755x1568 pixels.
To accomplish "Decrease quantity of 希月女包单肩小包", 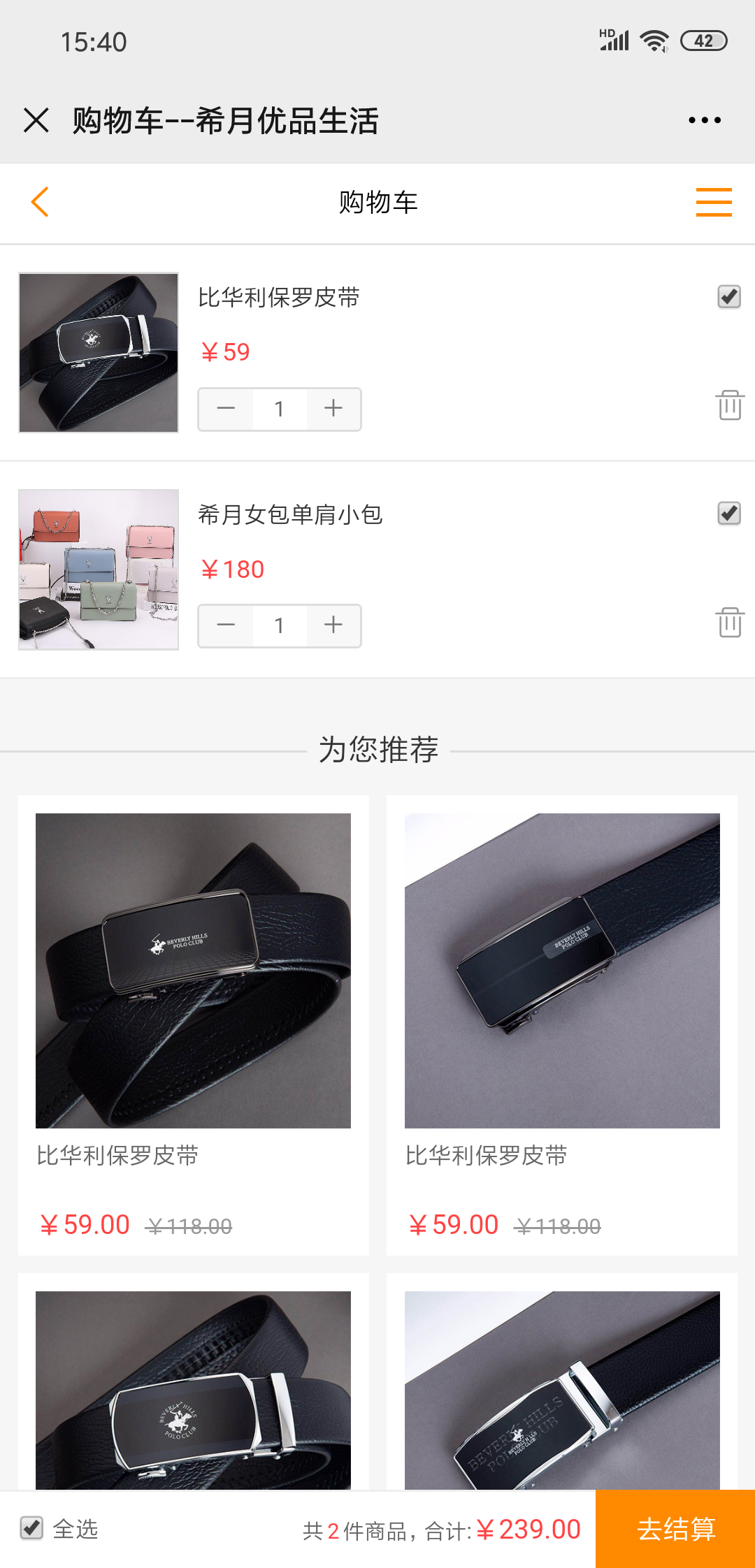I will (x=226, y=625).
